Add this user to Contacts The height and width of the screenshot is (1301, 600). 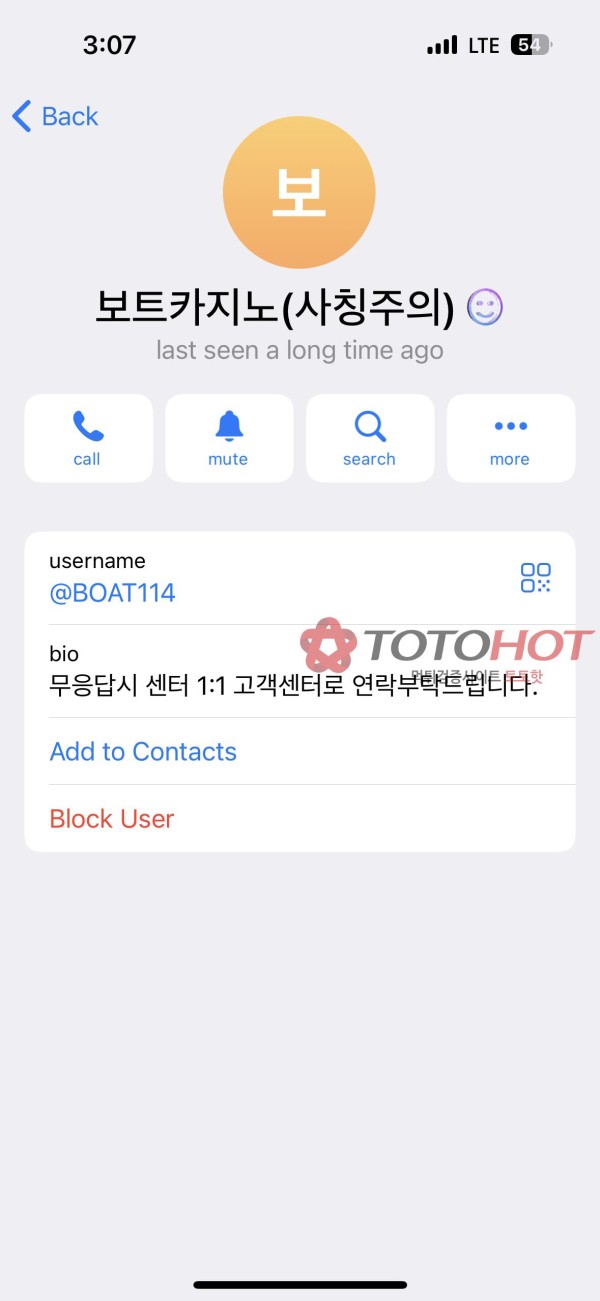[x=143, y=752]
